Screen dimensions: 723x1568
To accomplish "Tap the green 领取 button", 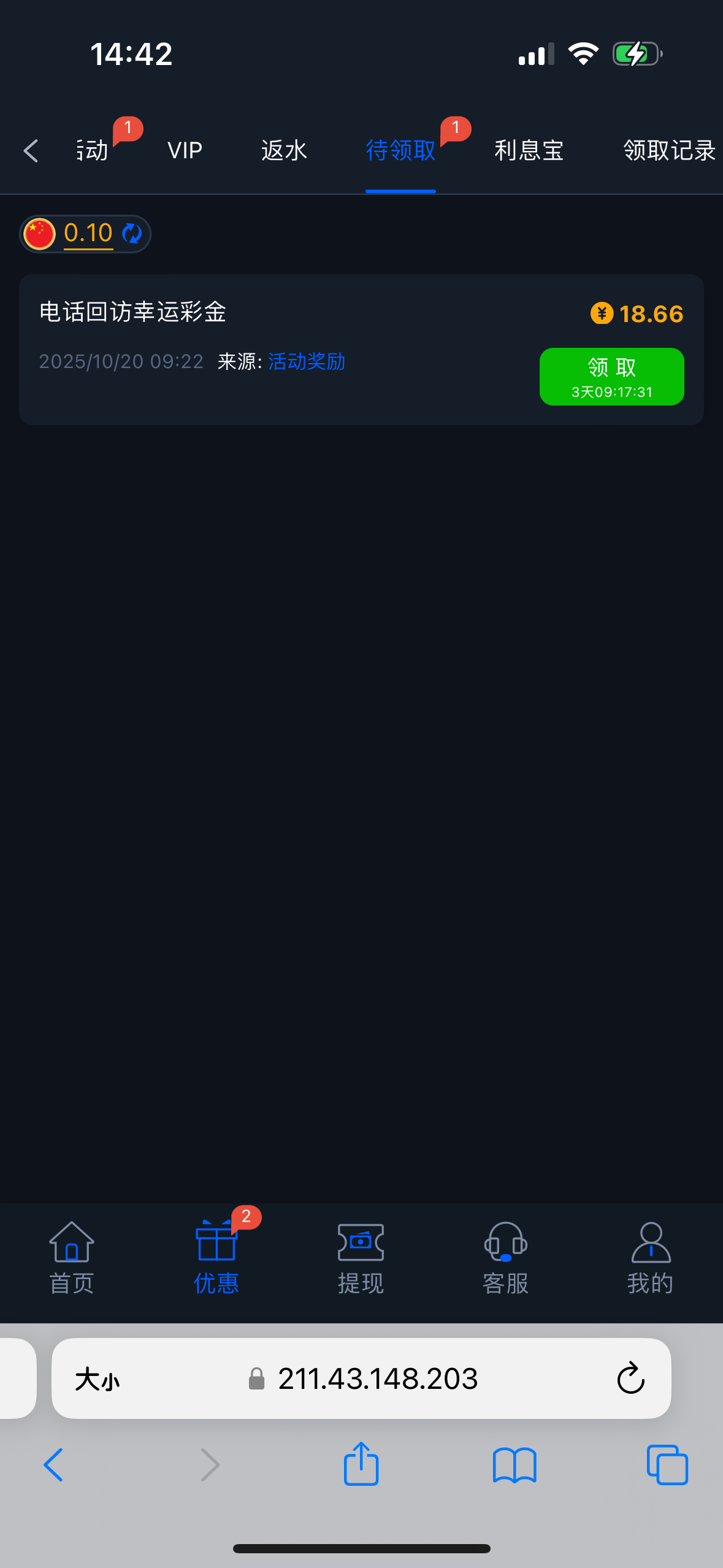I will (x=611, y=377).
